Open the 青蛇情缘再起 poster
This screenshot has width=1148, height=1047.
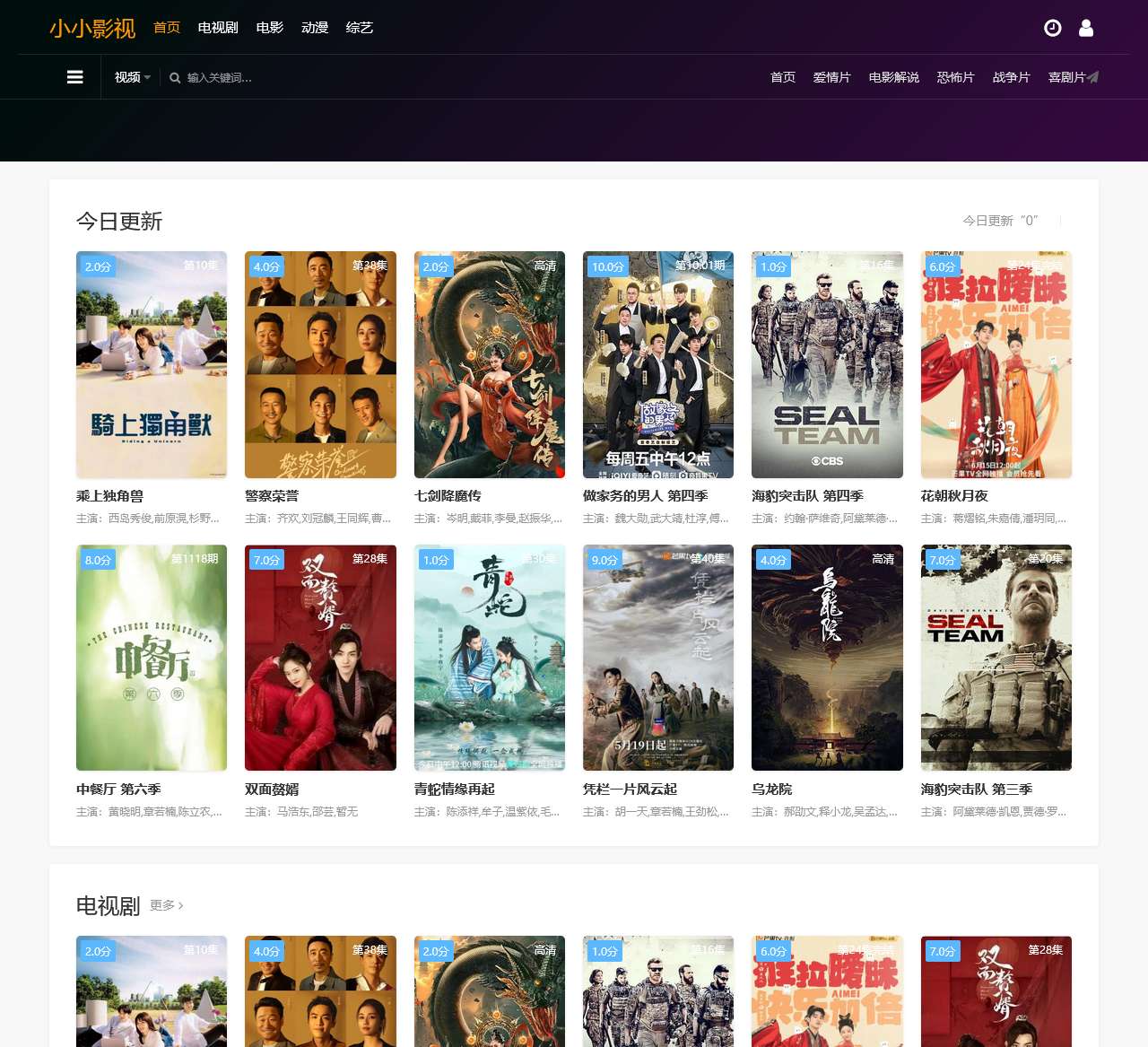pyautogui.click(x=490, y=658)
